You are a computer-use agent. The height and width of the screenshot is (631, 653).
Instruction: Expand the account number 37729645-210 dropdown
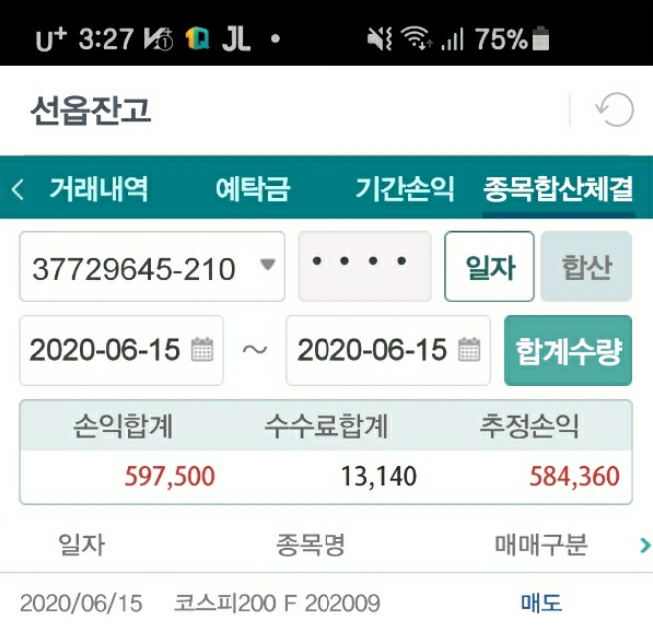[266, 267]
